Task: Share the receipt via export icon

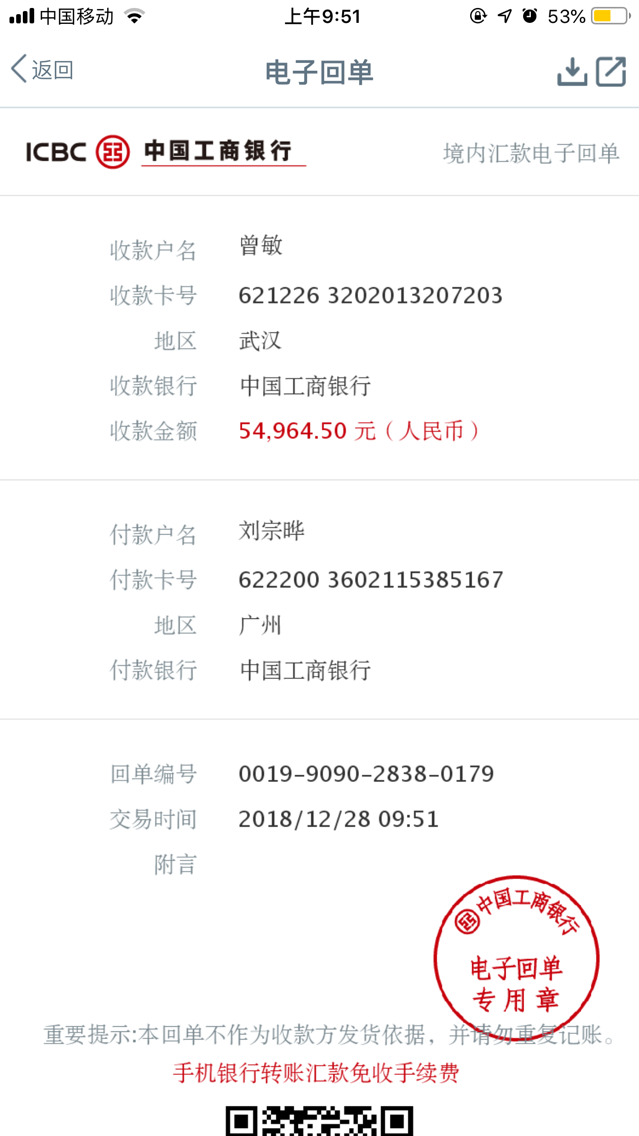Action: pyautogui.click(x=611, y=72)
